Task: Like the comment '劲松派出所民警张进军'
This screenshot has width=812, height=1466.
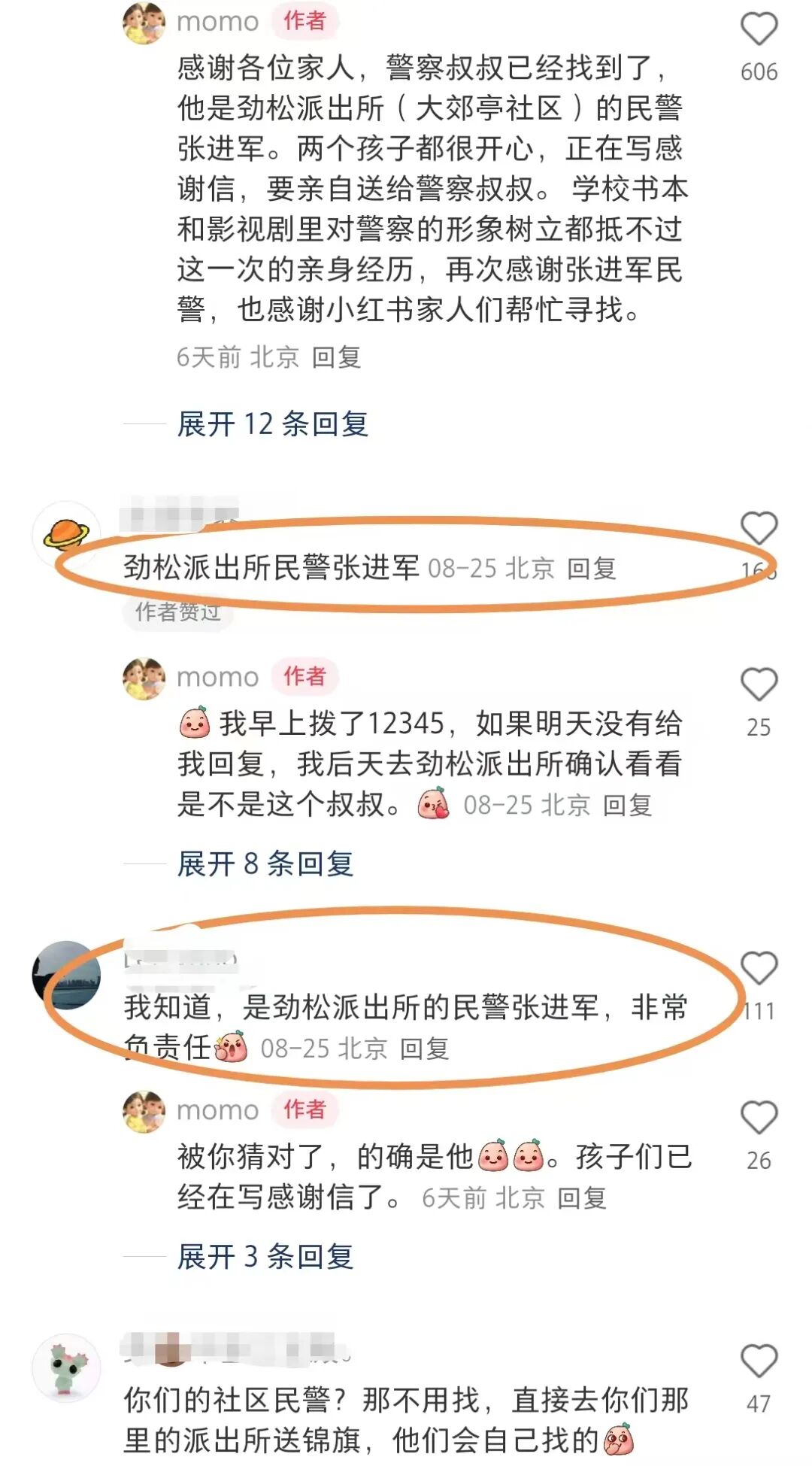Action: pos(759,529)
